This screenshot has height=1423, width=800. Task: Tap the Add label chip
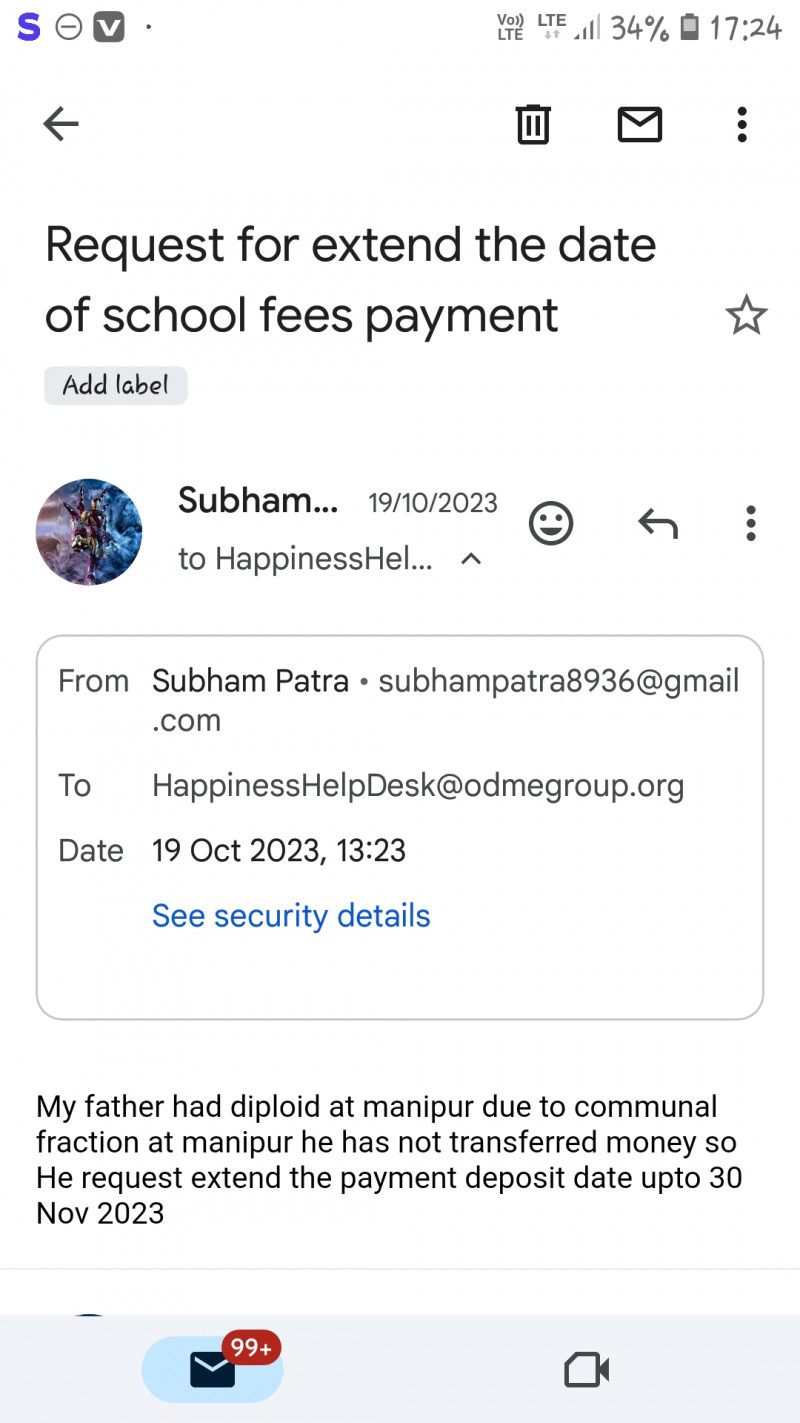116,386
